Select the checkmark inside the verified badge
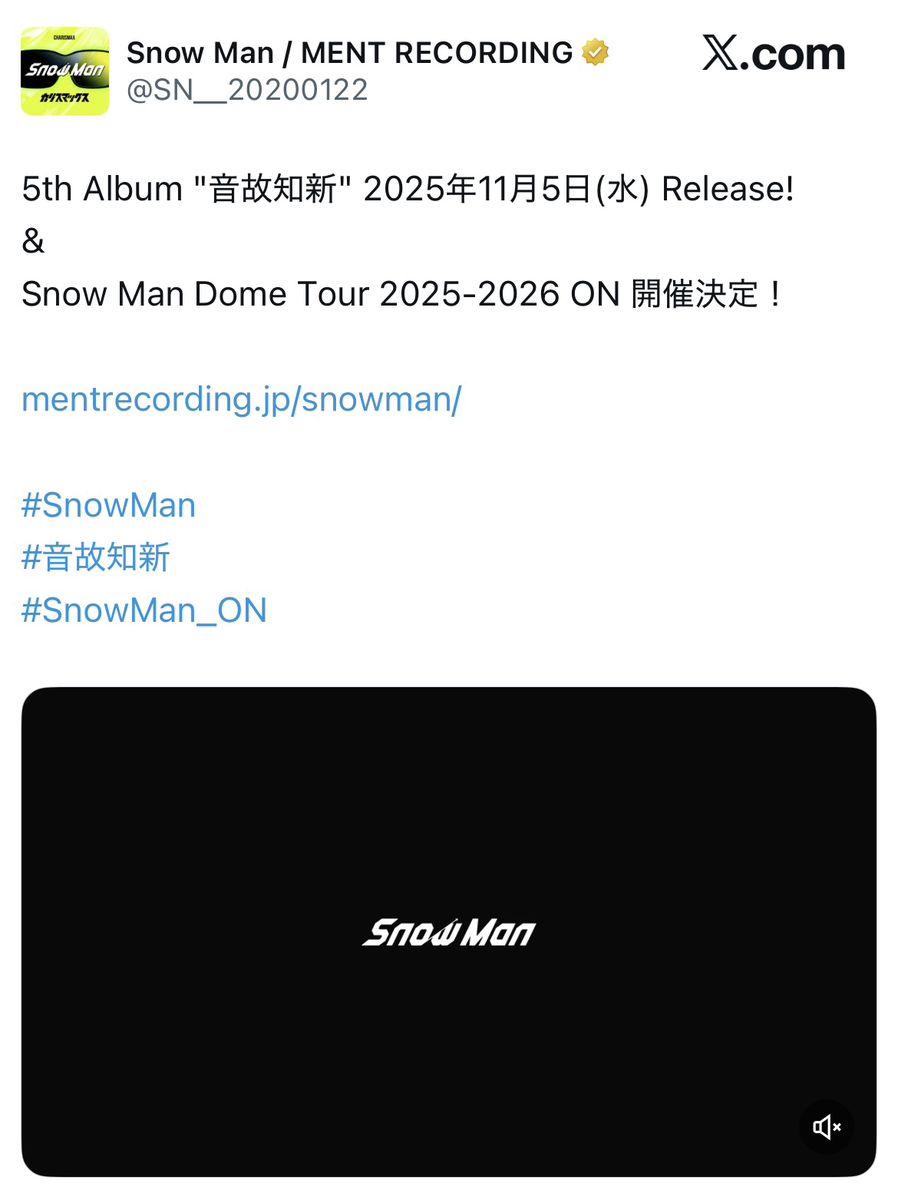The image size is (898, 1200). (x=593, y=51)
